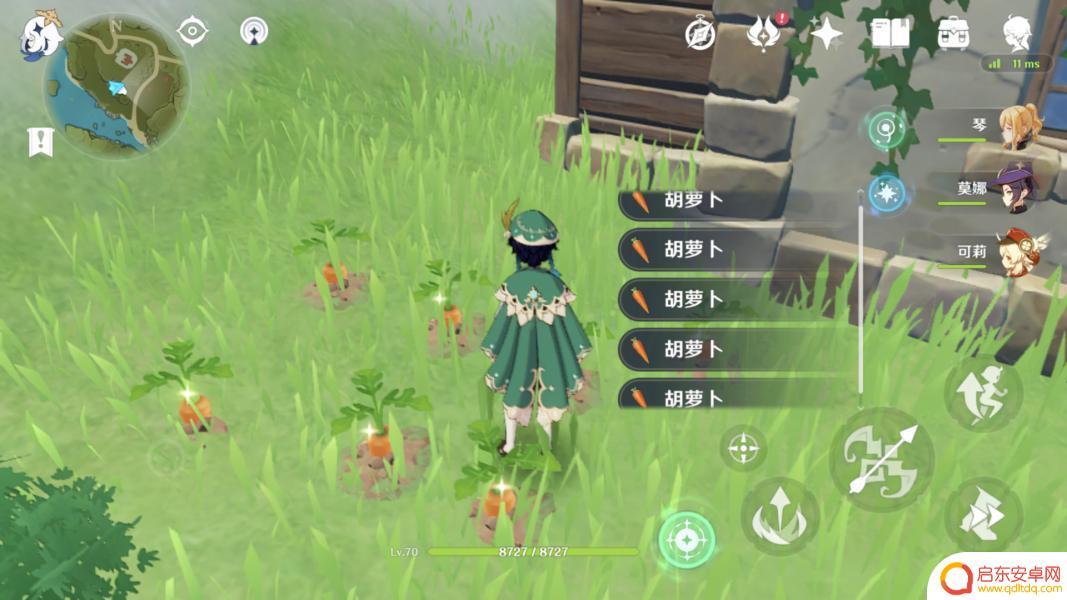Switch to party member 琴

(x=1020, y=127)
